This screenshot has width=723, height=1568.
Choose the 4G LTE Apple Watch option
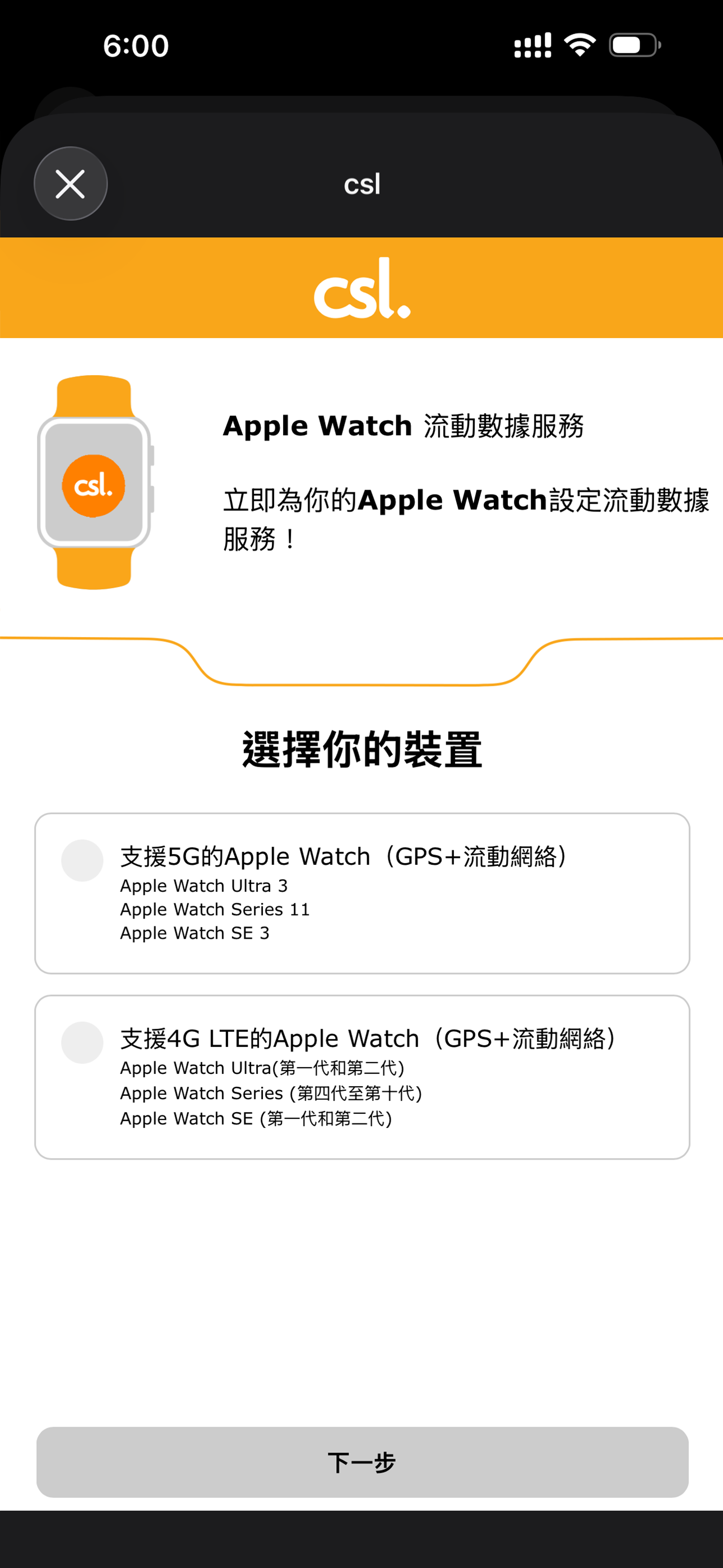[x=82, y=1043]
